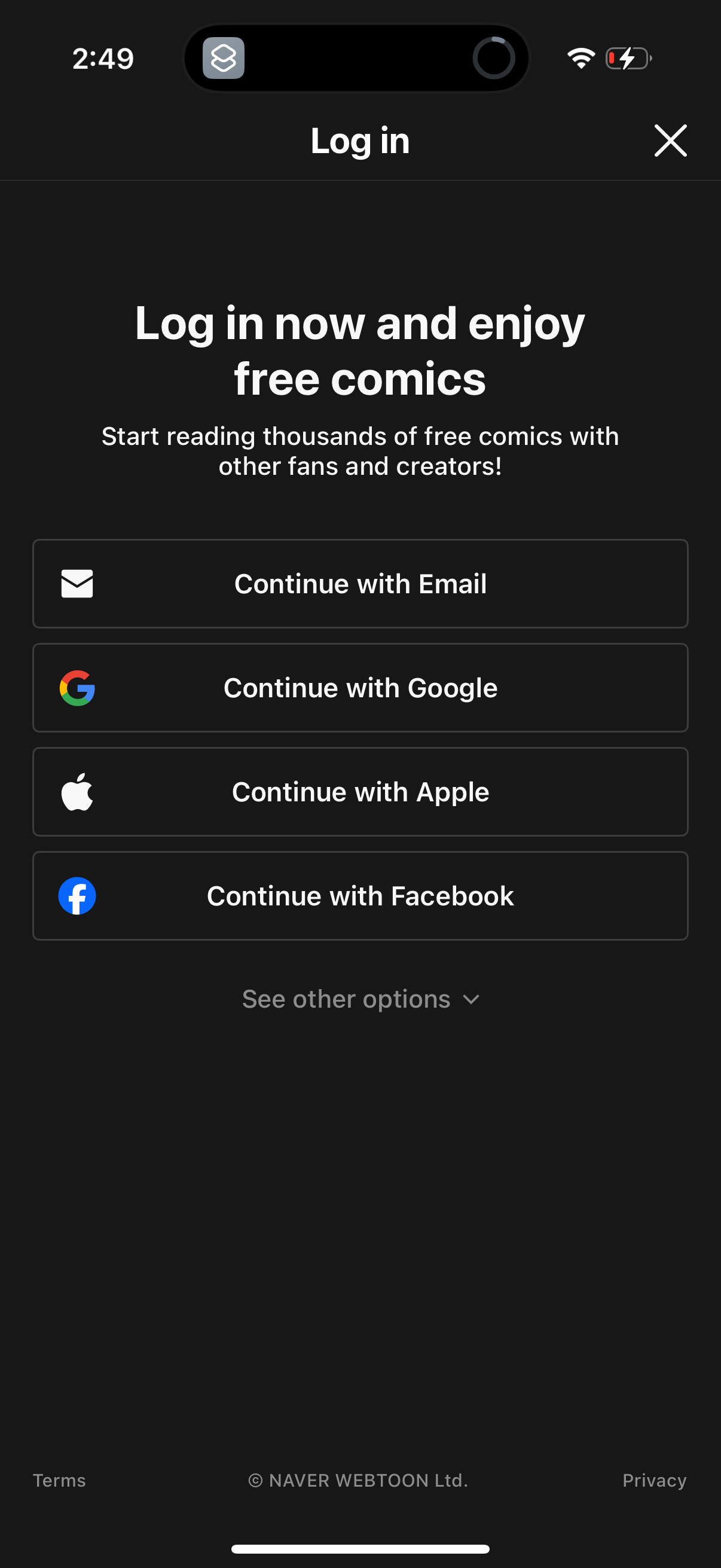This screenshot has height=1568, width=721.
Task: Tap the home indicator bar
Action: tap(360, 1549)
